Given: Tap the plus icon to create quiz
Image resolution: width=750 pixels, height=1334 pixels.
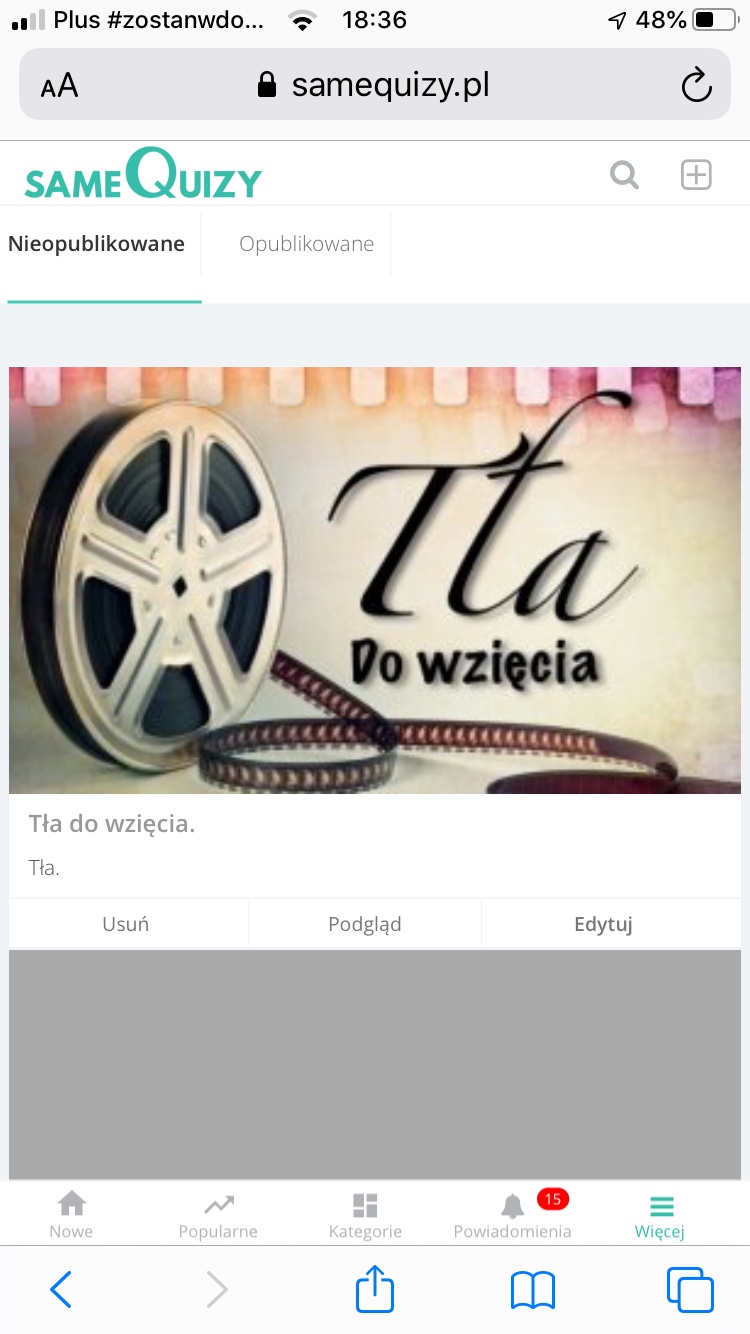Looking at the screenshot, I should [x=696, y=176].
